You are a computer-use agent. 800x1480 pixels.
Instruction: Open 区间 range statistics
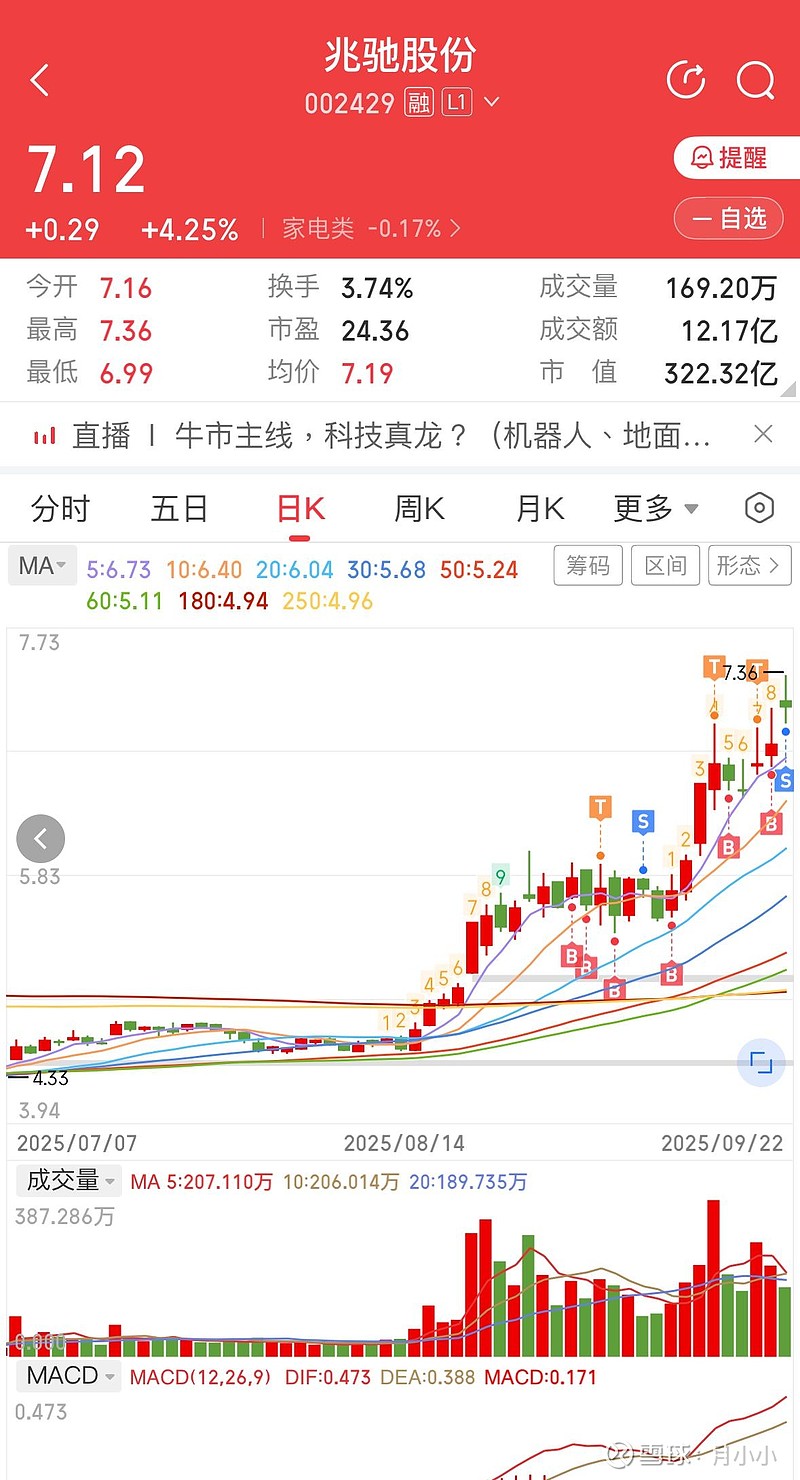[x=665, y=566]
